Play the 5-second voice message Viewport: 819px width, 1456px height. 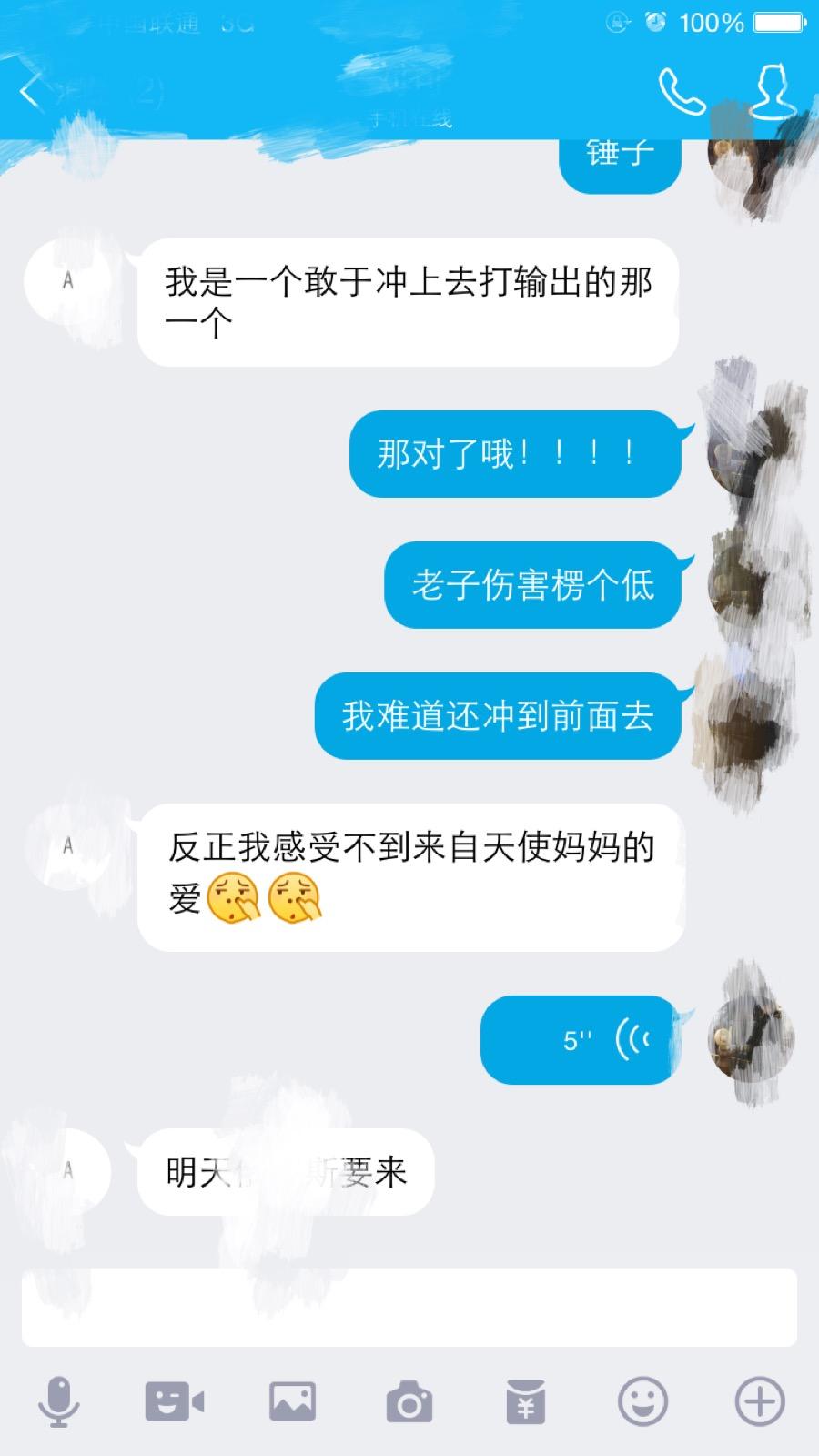580,1040
